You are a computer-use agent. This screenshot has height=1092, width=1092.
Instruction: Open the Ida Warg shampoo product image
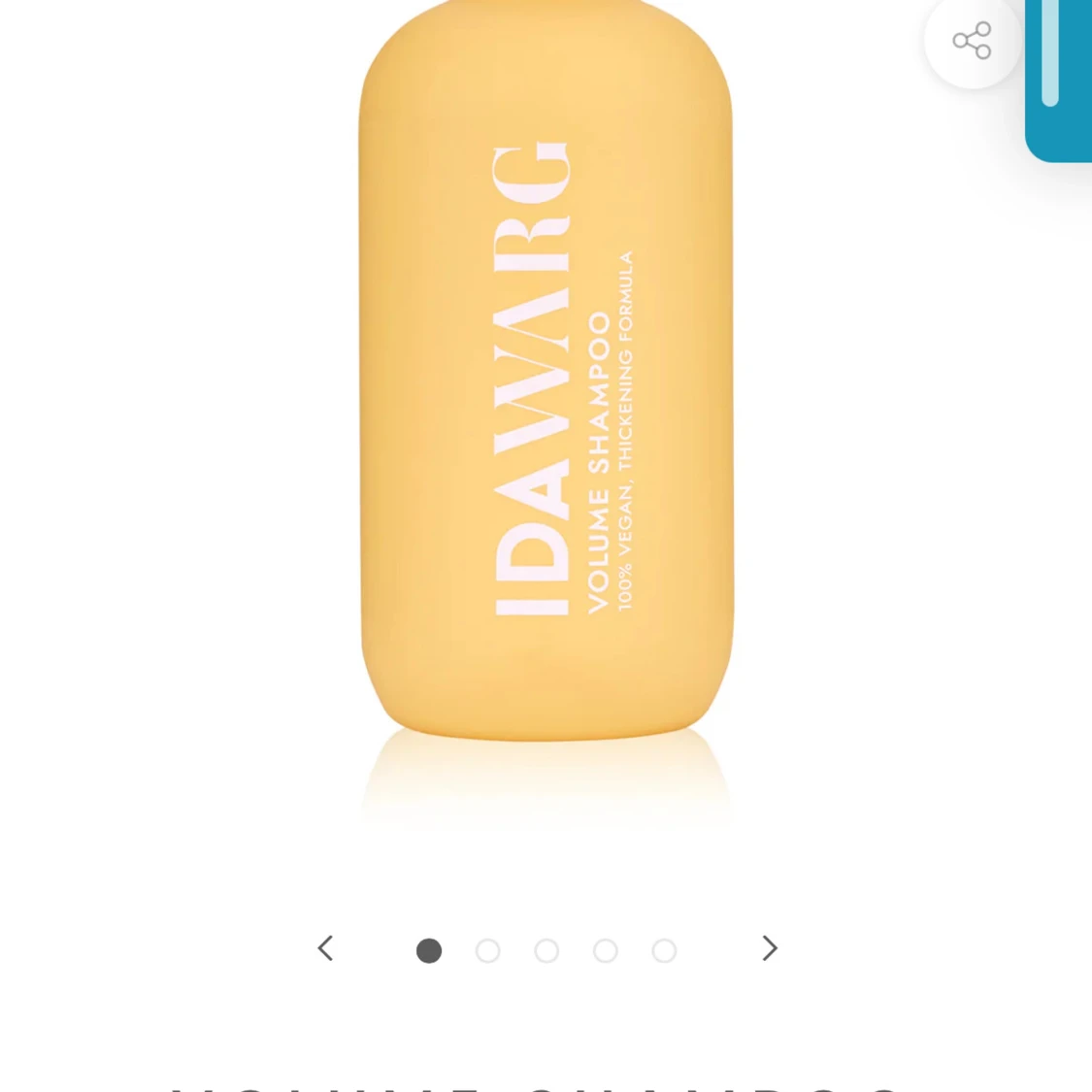[546, 388]
